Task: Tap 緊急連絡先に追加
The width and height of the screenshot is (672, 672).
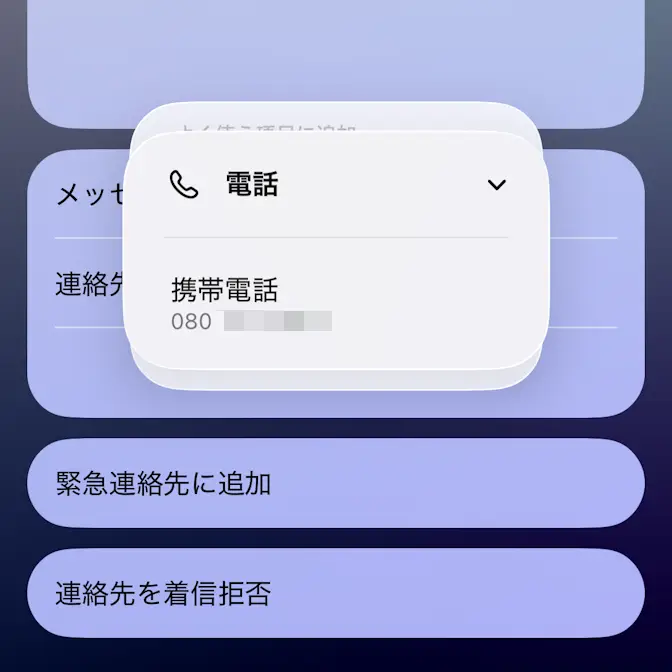Action: click(x=335, y=484)
